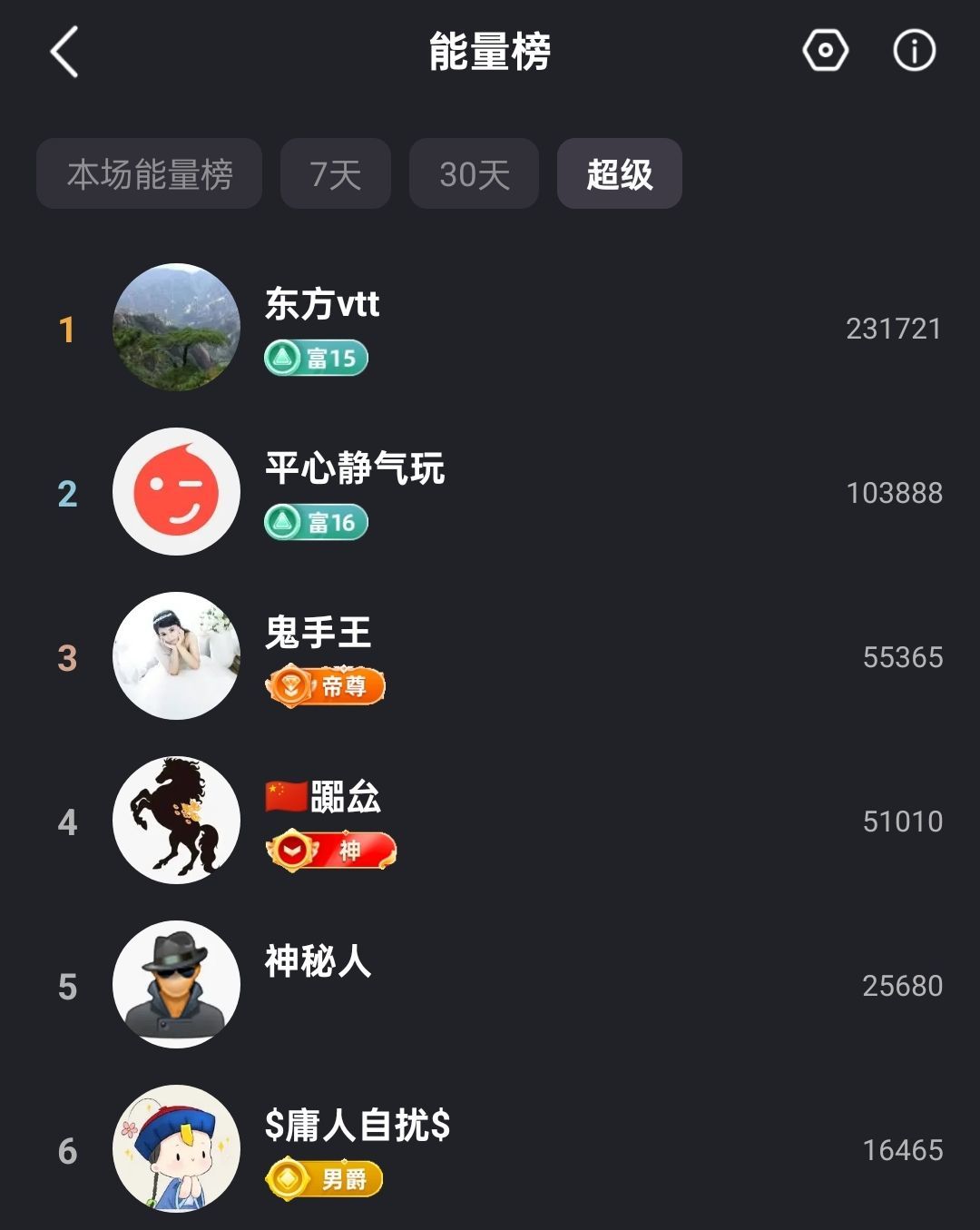The height and width of the screenshot is (1230, 980).
Task: Select the 帝尊 badge under 鬼手王
Action: [328, 687]
